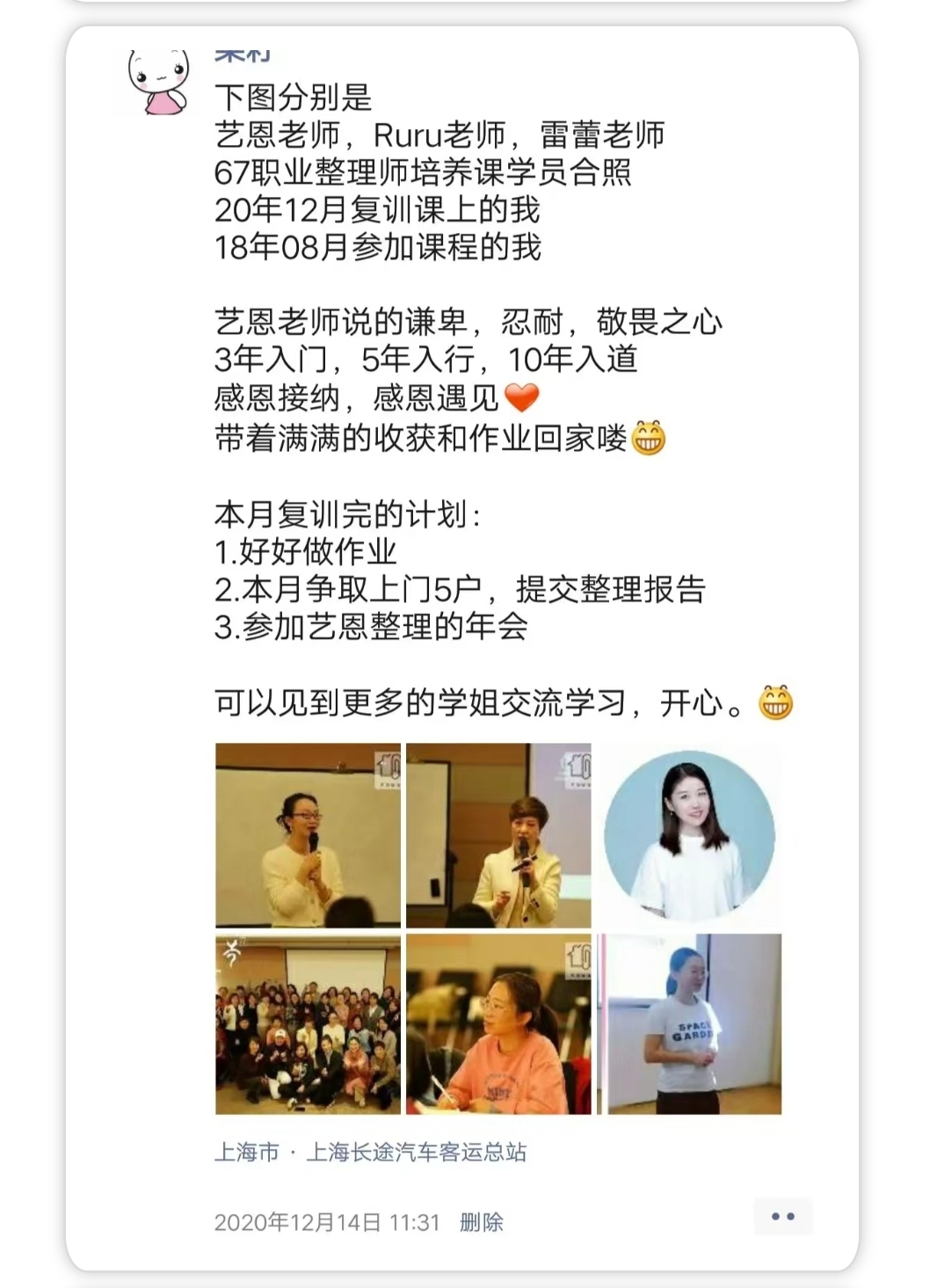View the photo of woman in pink sweater
Screen dimensions: 937x1288
pos(498,1025)
